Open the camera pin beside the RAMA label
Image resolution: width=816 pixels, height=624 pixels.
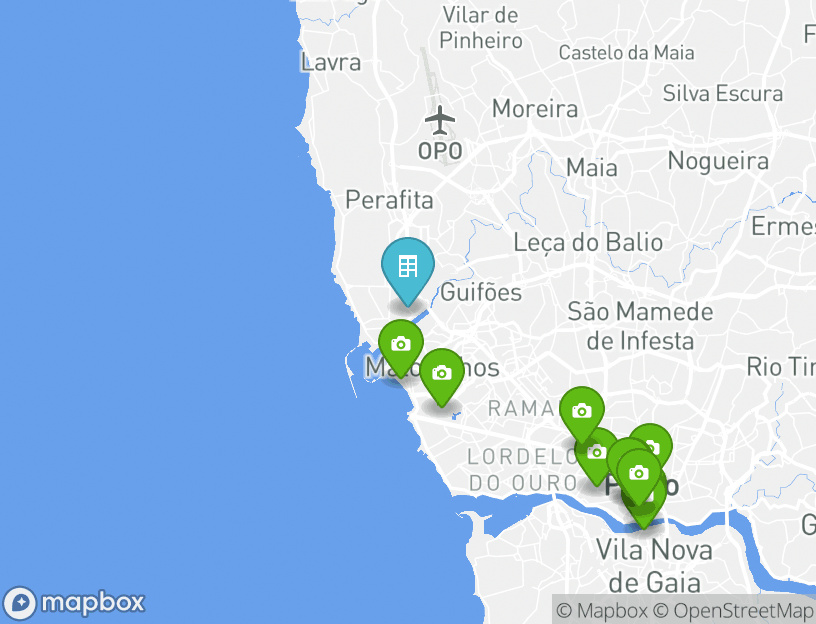(581, 412)
